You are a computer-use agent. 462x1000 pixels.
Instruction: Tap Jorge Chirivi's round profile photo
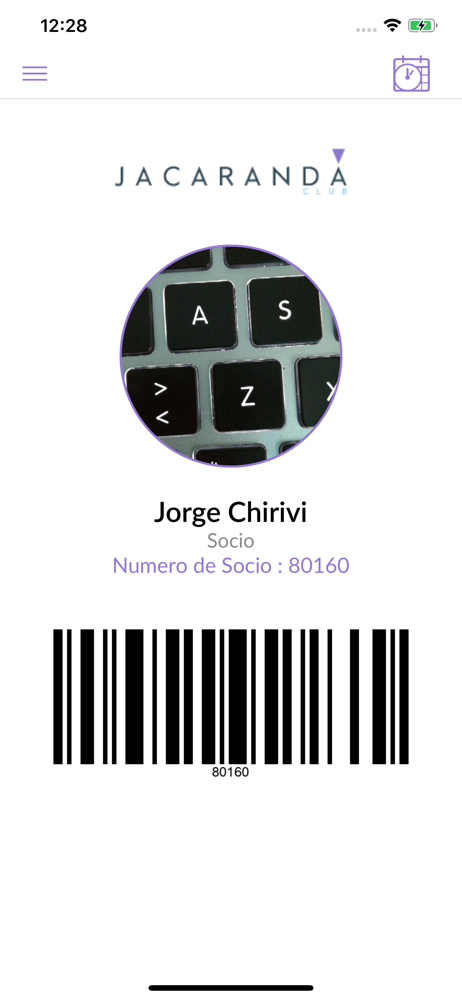click(x=231, y=356)
